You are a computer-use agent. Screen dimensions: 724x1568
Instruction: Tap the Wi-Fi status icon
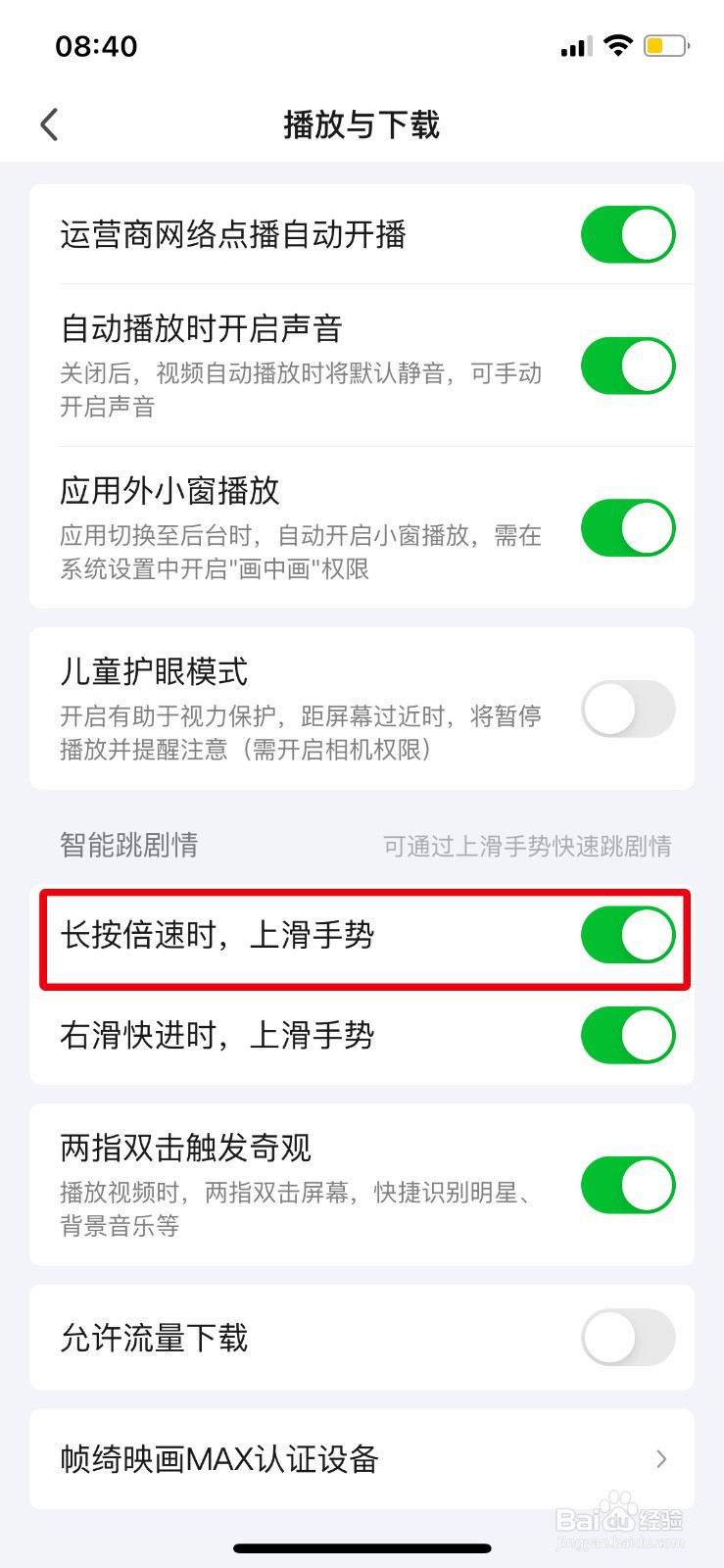(x=618, y=45)
